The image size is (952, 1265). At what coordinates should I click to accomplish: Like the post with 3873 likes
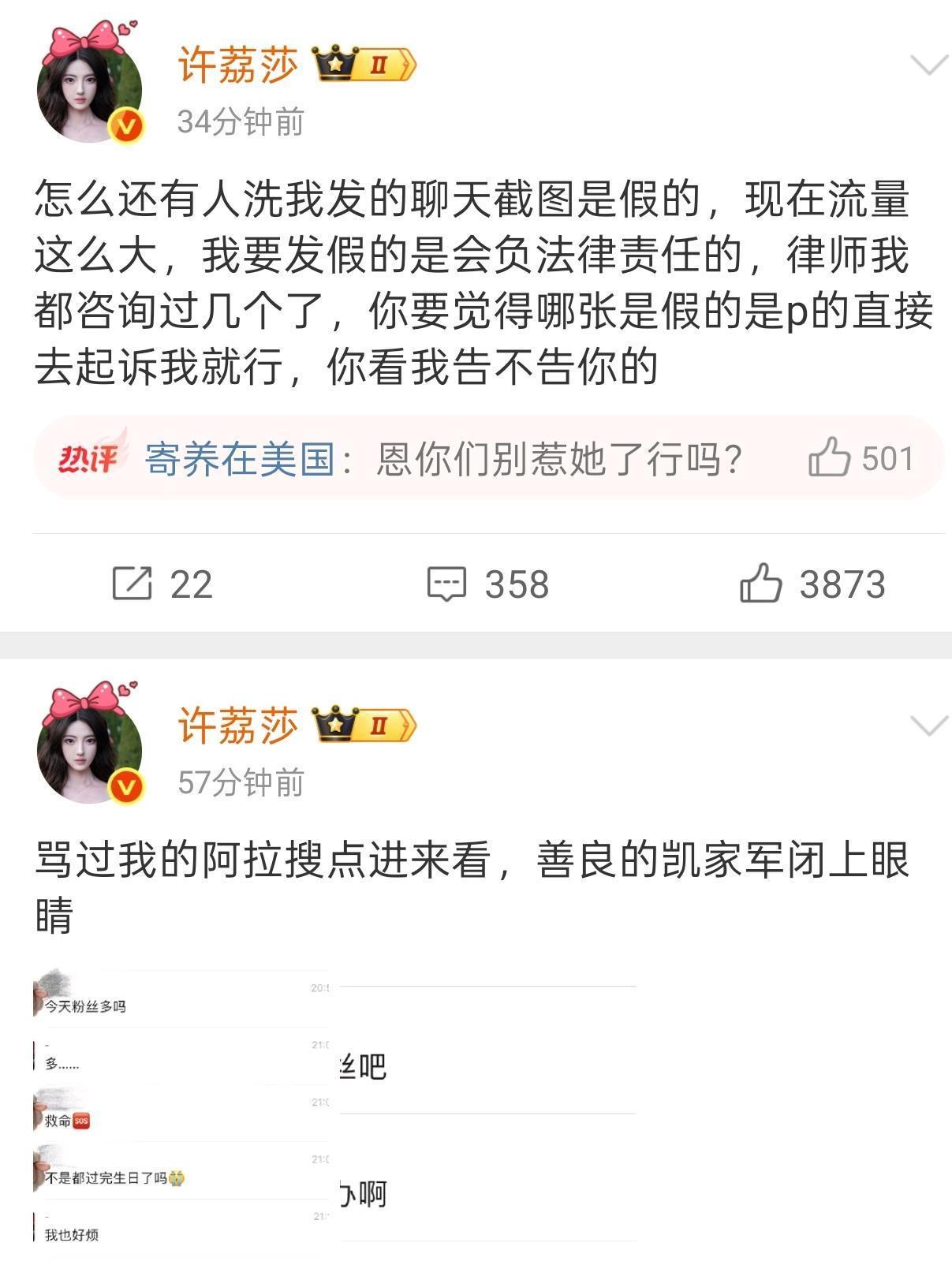pyautogui.click(x=812, y=584)
